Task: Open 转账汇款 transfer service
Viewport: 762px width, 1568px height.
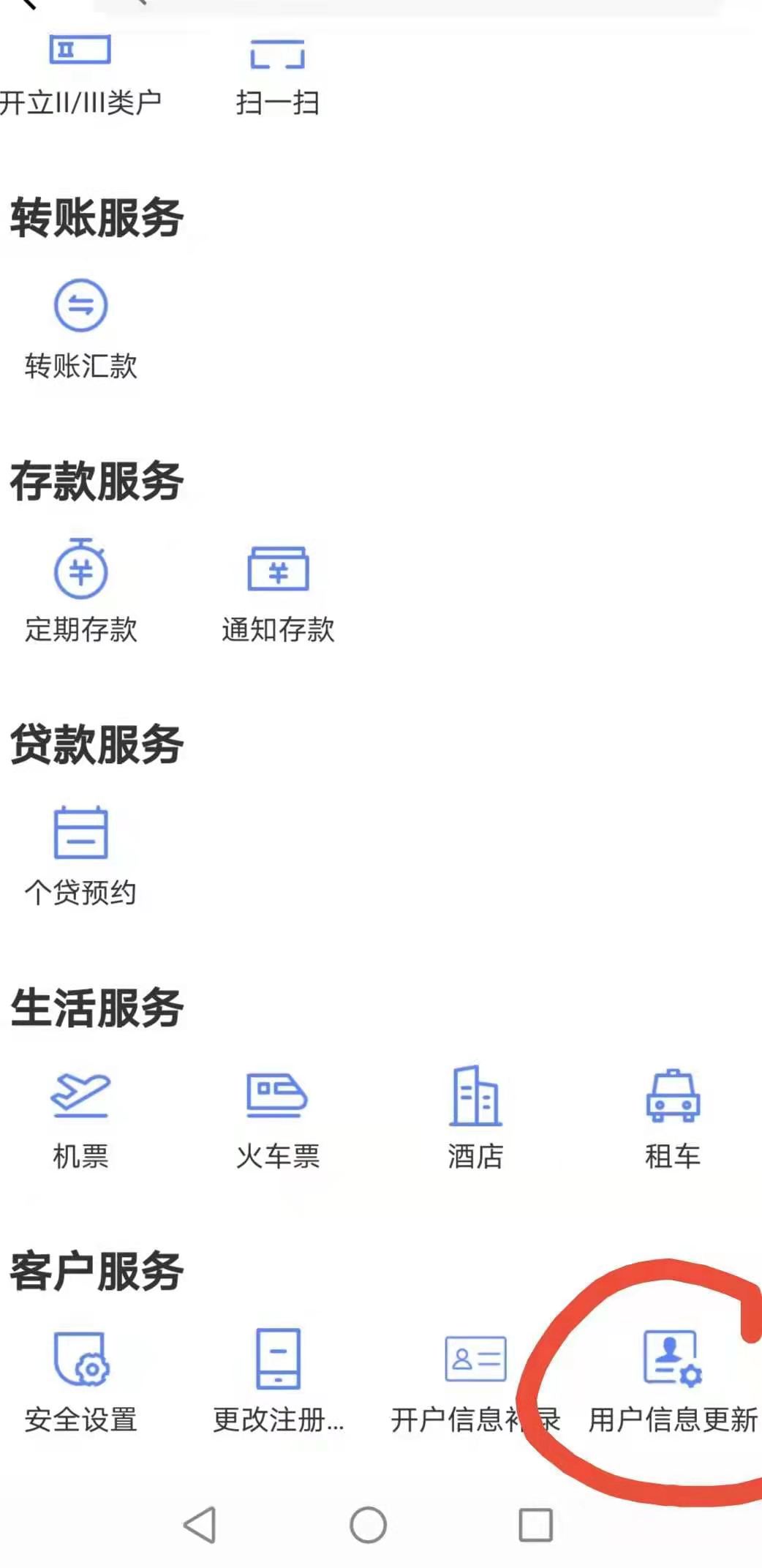Action: coord(80,329)
